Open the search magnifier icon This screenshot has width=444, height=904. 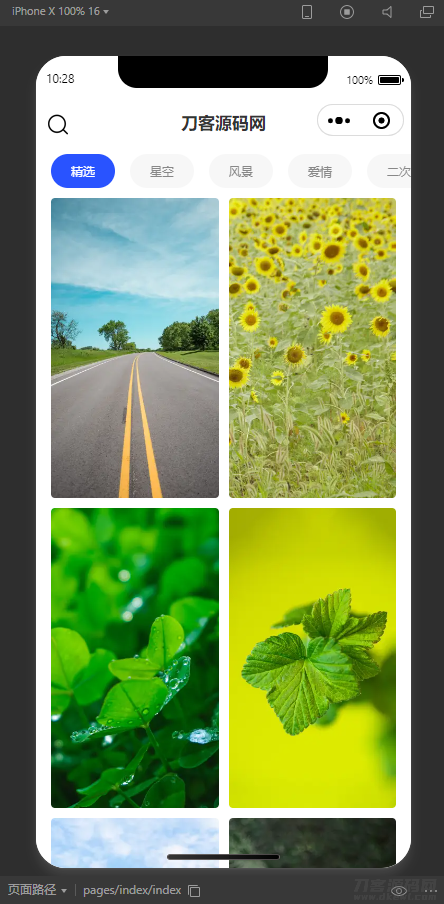58,124
